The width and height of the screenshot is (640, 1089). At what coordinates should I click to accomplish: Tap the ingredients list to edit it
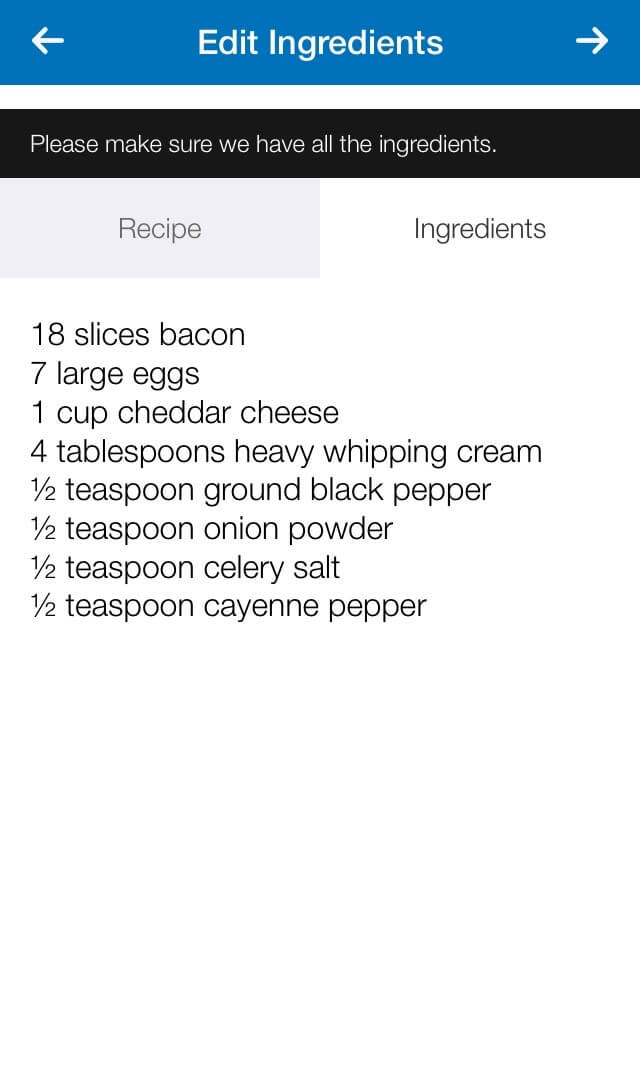[x=286, y=470]
